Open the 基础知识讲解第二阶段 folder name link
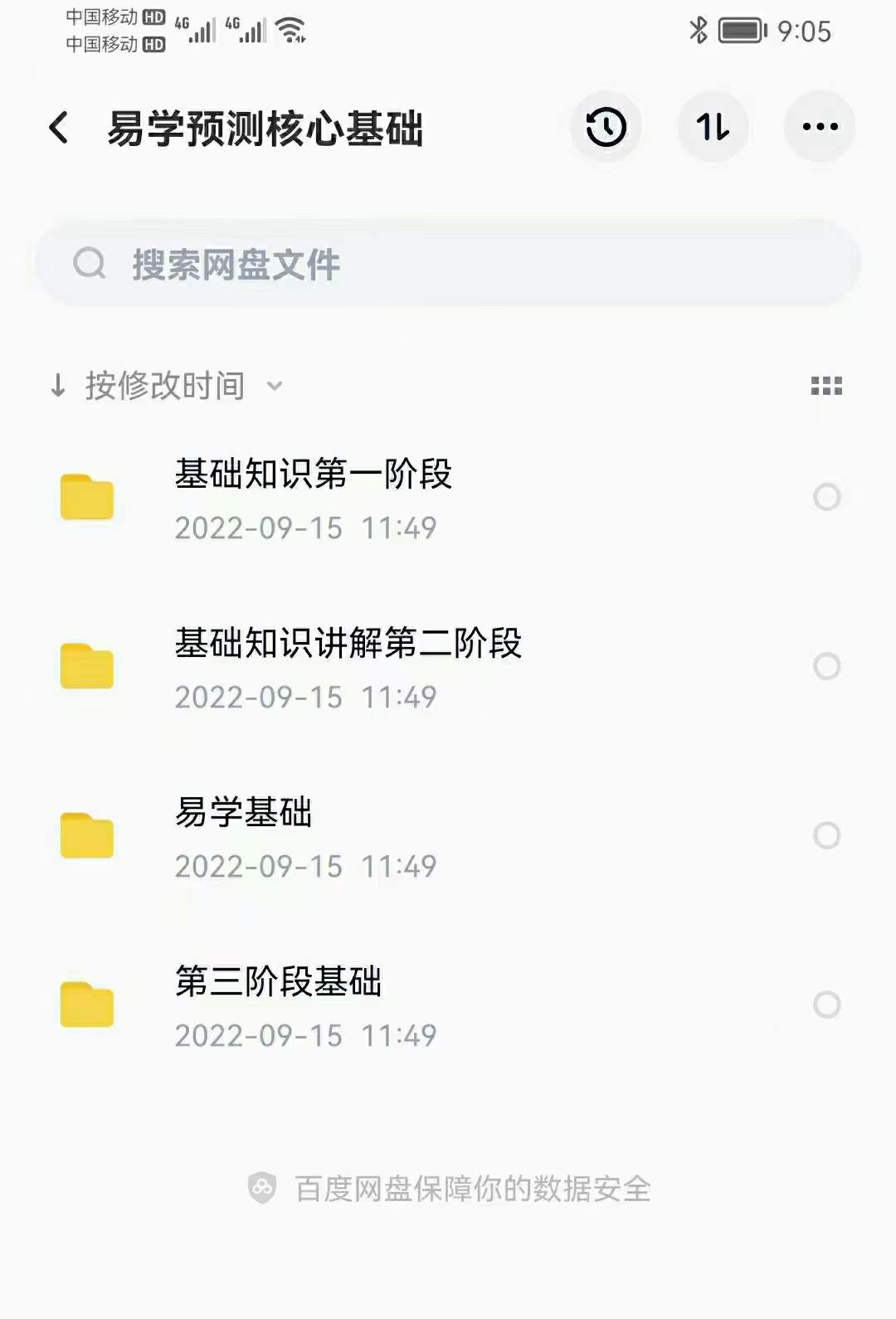 (x=348, y=645)
